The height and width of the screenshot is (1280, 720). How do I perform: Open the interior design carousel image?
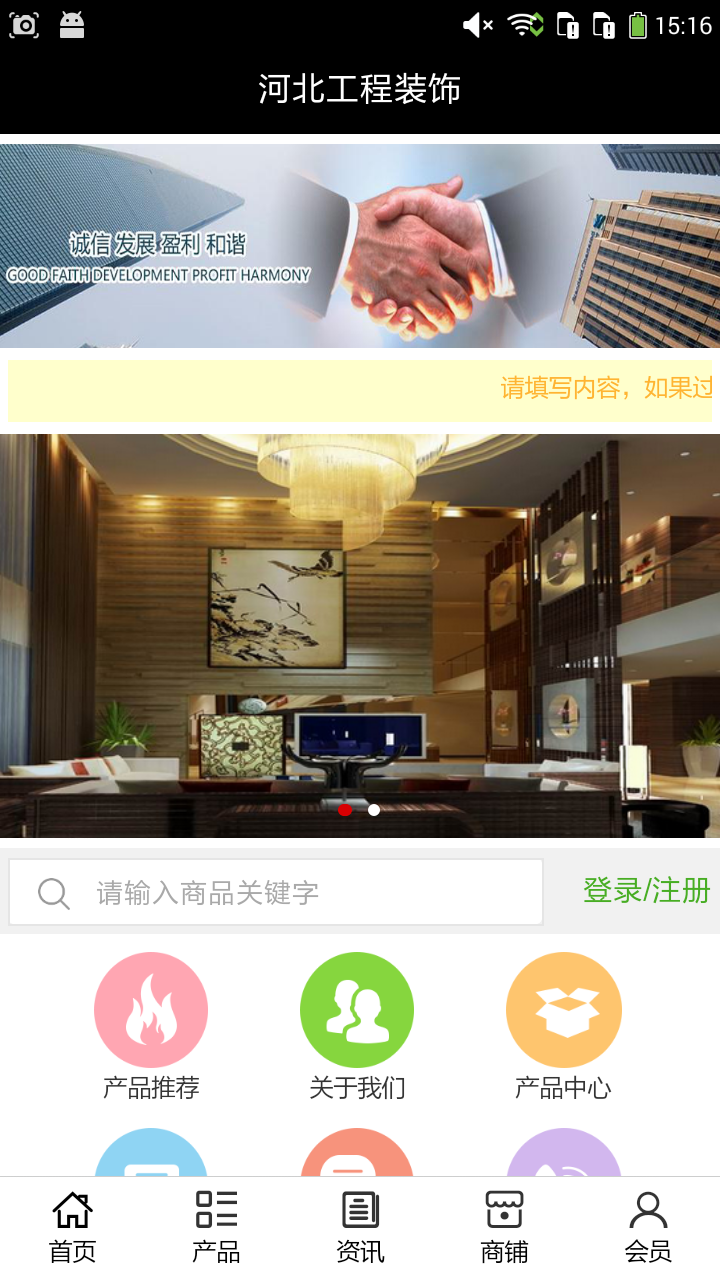pyautogui.click(x=360, y=620)
